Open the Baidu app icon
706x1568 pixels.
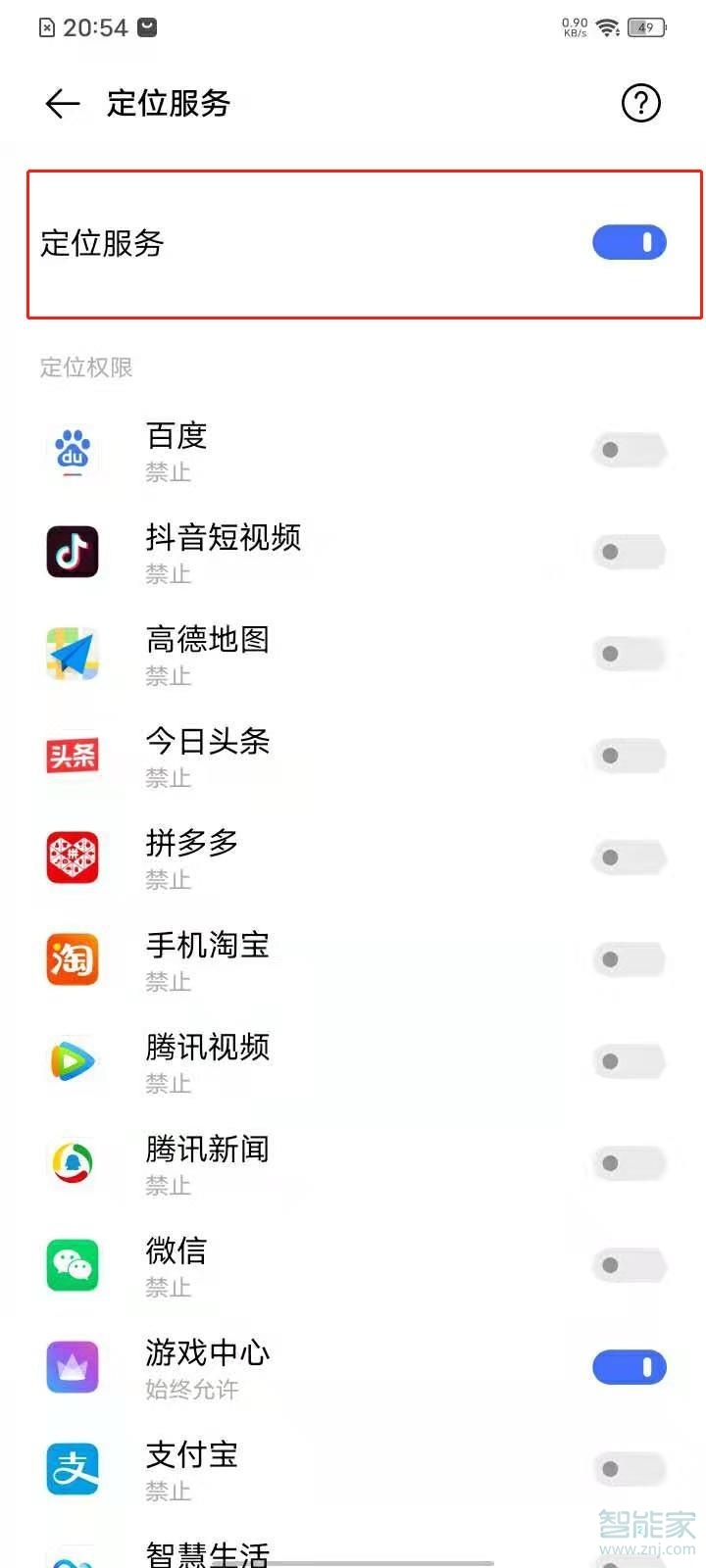pyautogui.click(x=72, y=450)
